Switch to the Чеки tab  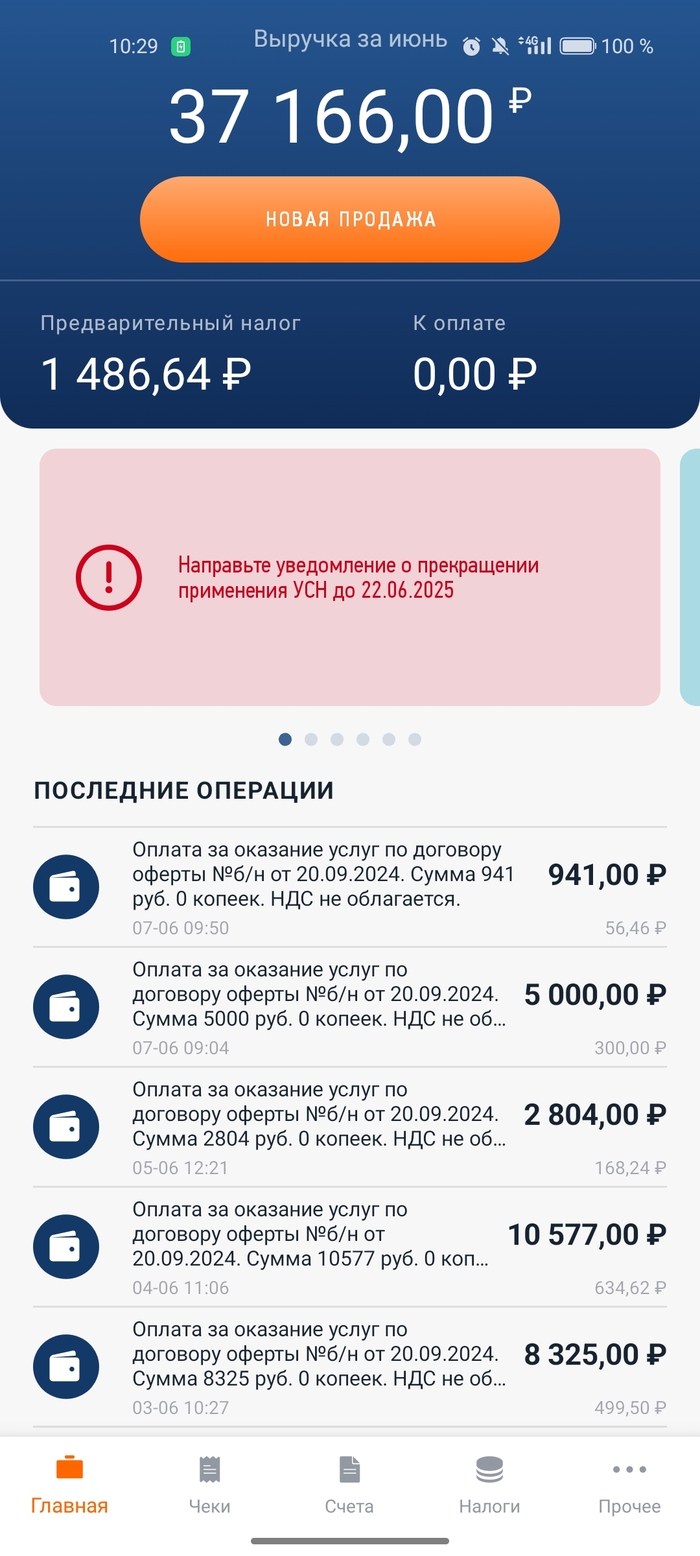pos(209,1485)
